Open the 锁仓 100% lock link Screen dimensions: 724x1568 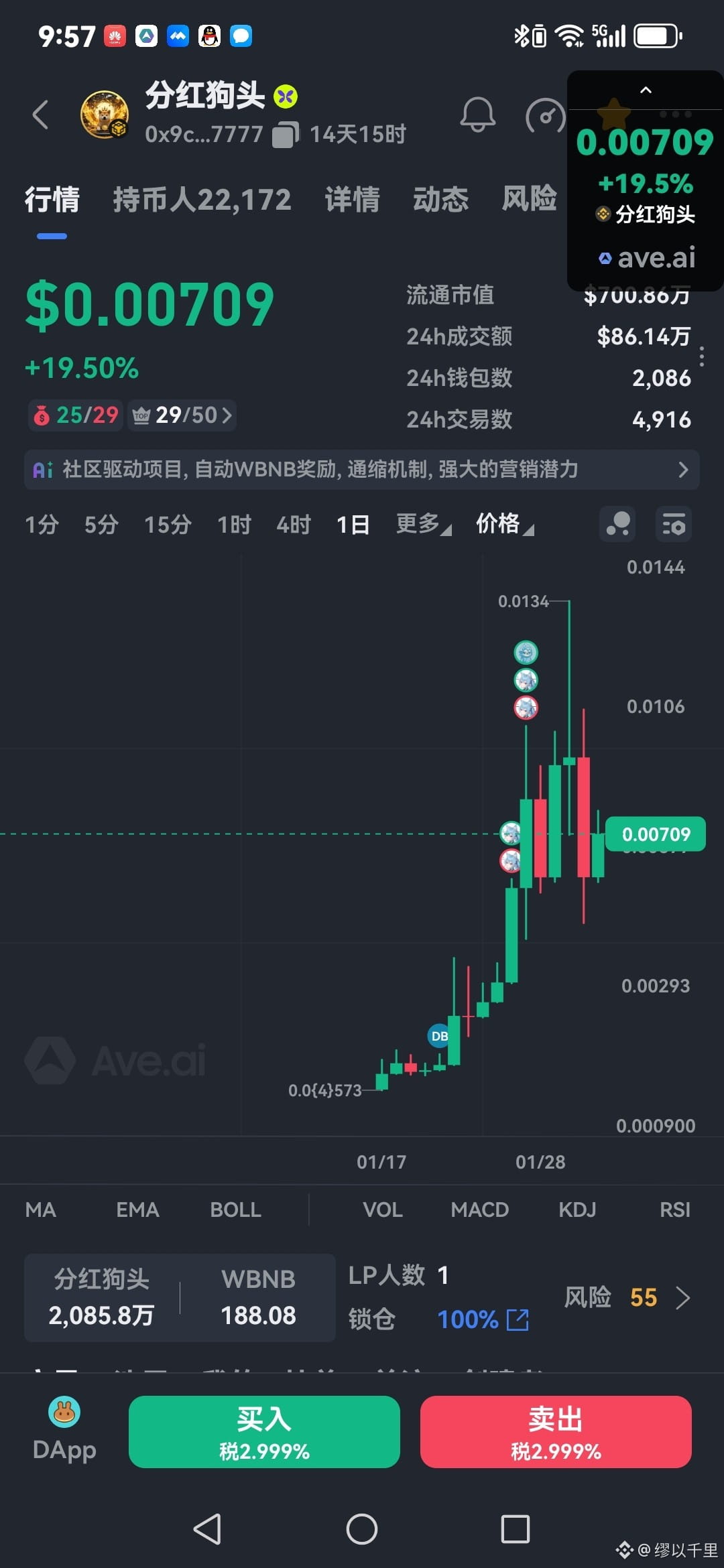click(483, 1319)
